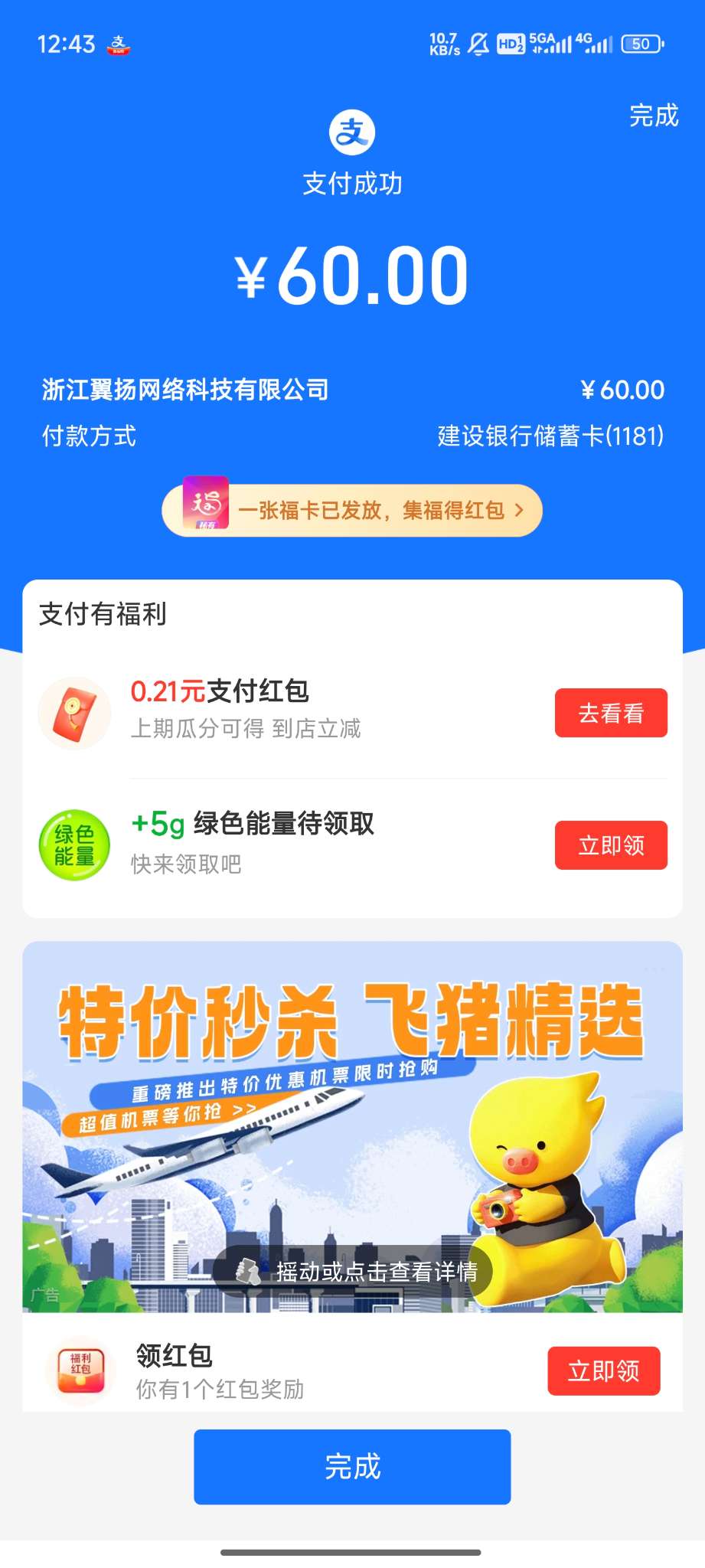Tap 去看看 for the 0.21元 支付红包
The width and height of the screenshot is (705, 1568).
click(x=611, y=713)
